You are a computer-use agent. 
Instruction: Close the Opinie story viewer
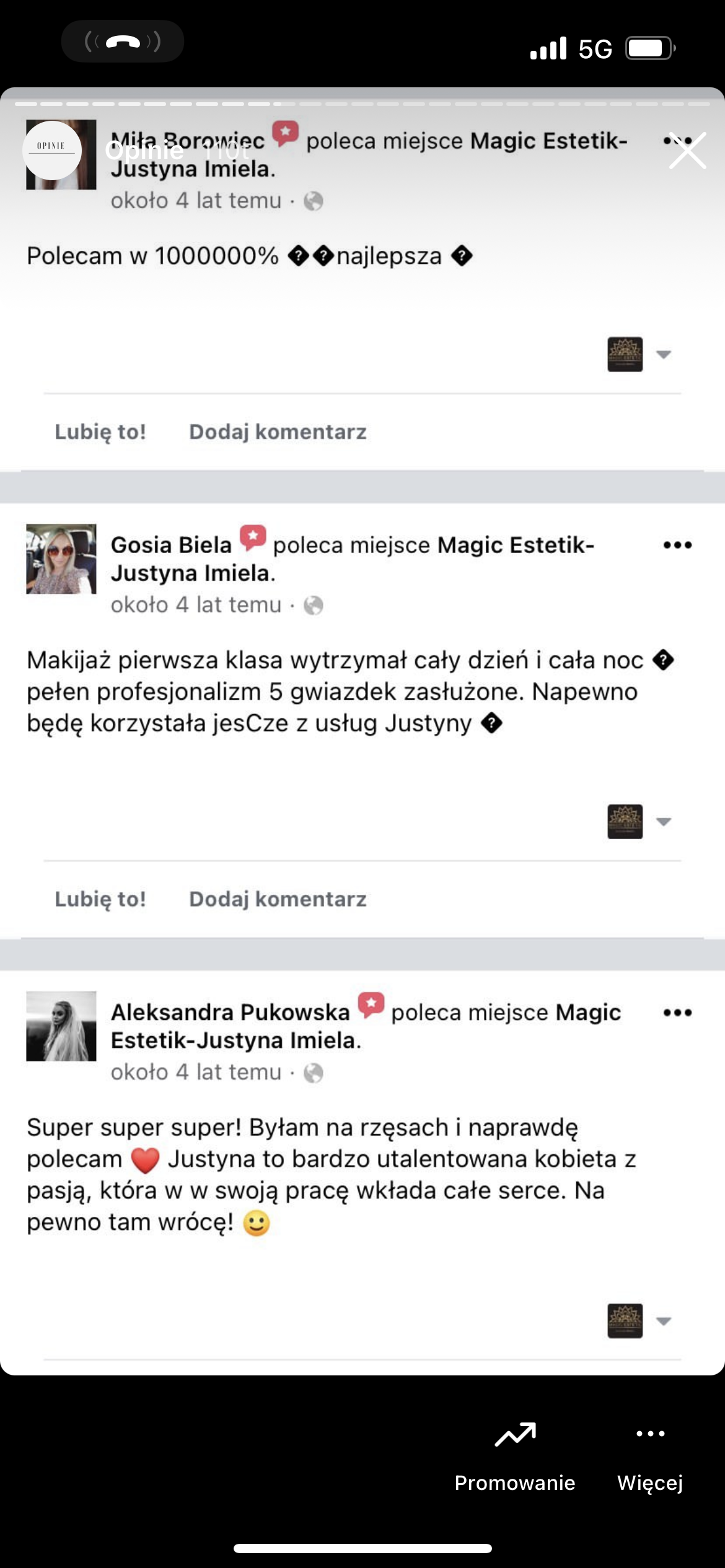click(687, 150)
